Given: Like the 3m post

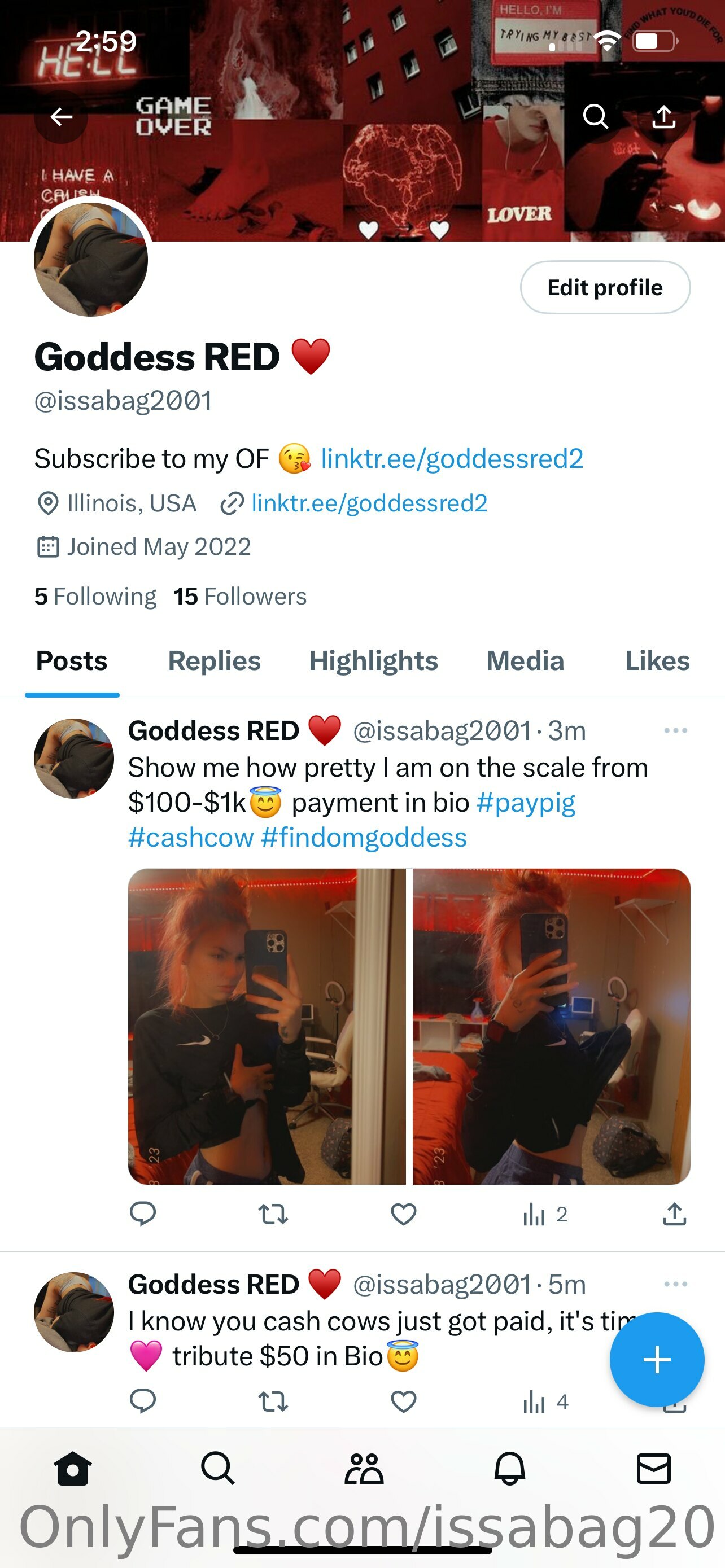Looking at the screenshot, I should coord(404,1214).
